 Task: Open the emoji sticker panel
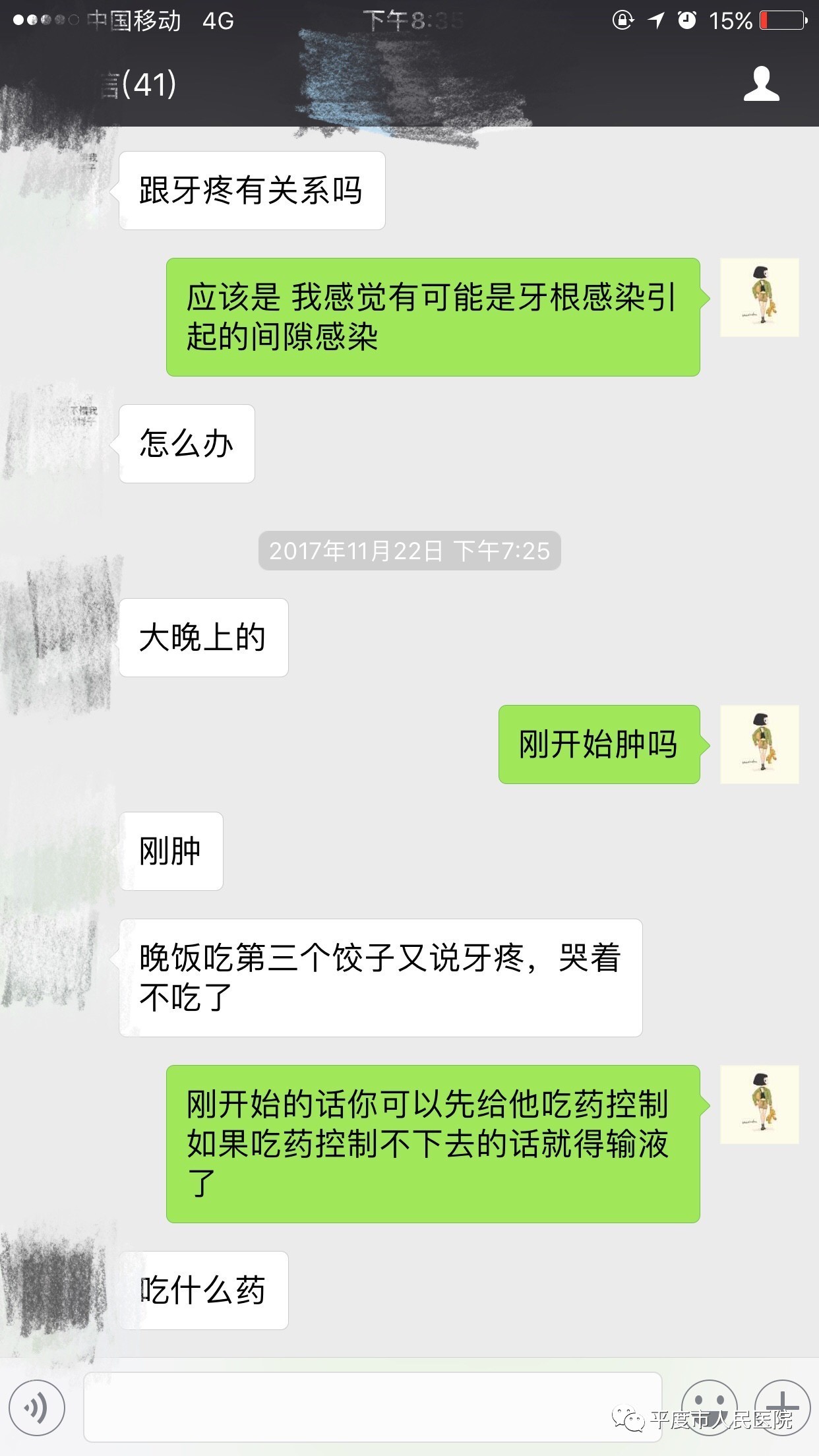point(709,1407)
